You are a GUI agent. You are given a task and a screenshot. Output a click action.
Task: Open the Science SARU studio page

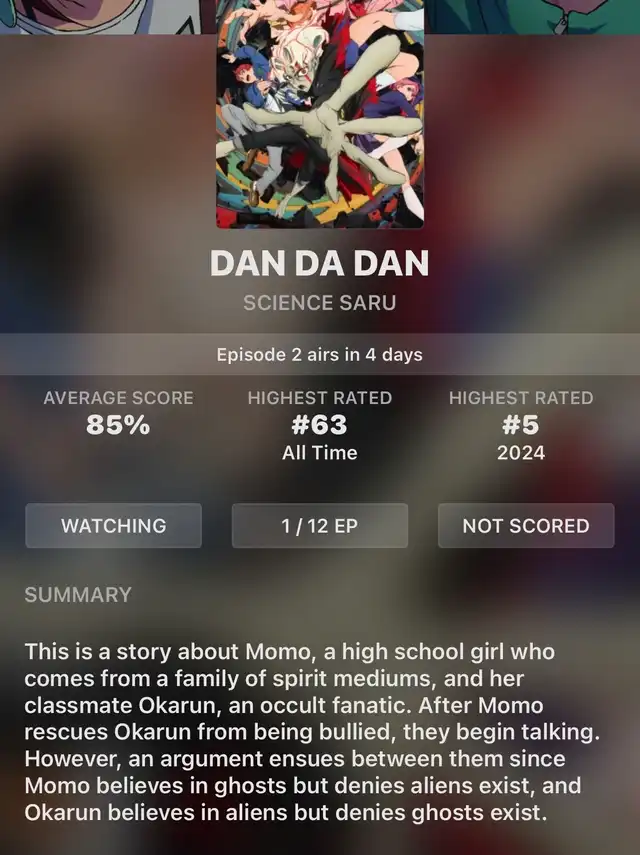[x=320, y=302]
